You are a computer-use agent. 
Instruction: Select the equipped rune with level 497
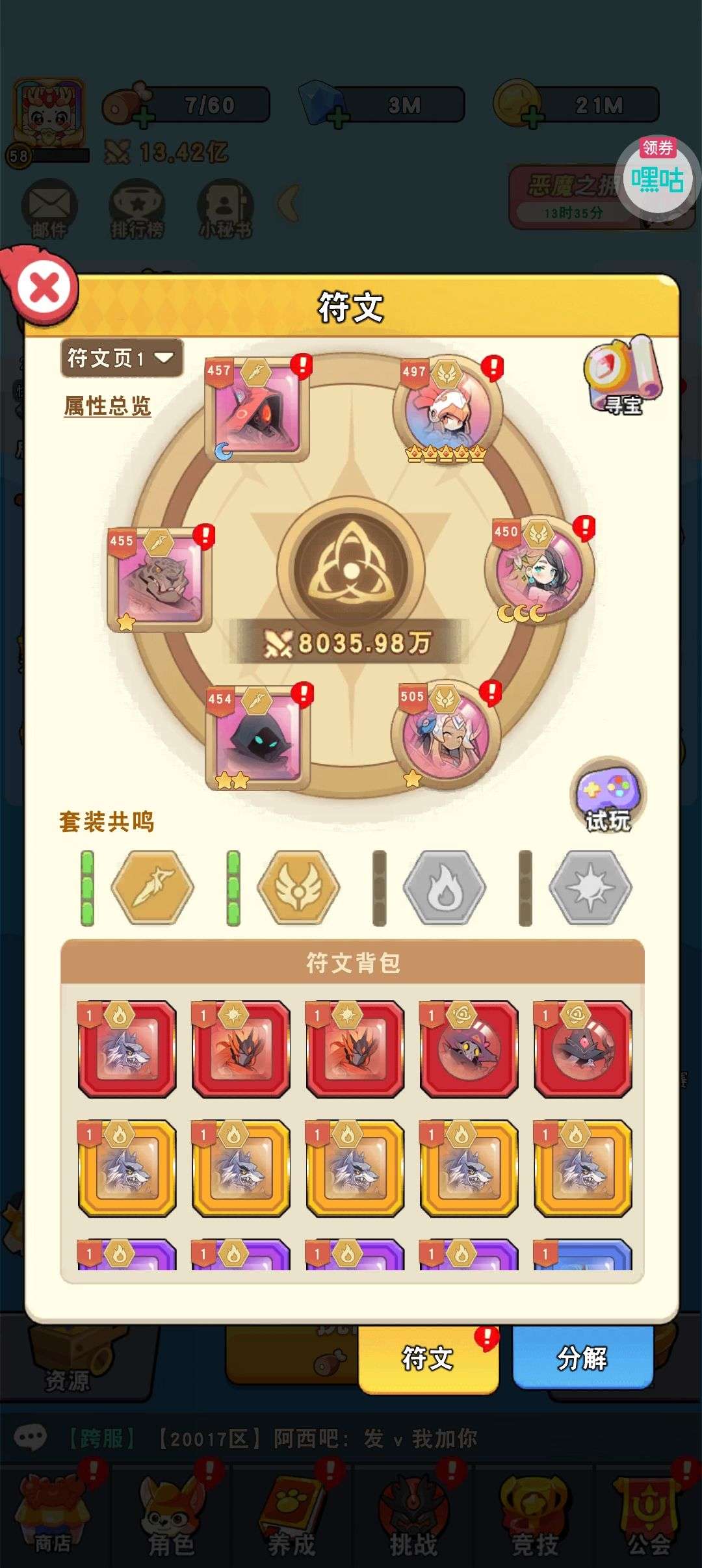[447, 410]
